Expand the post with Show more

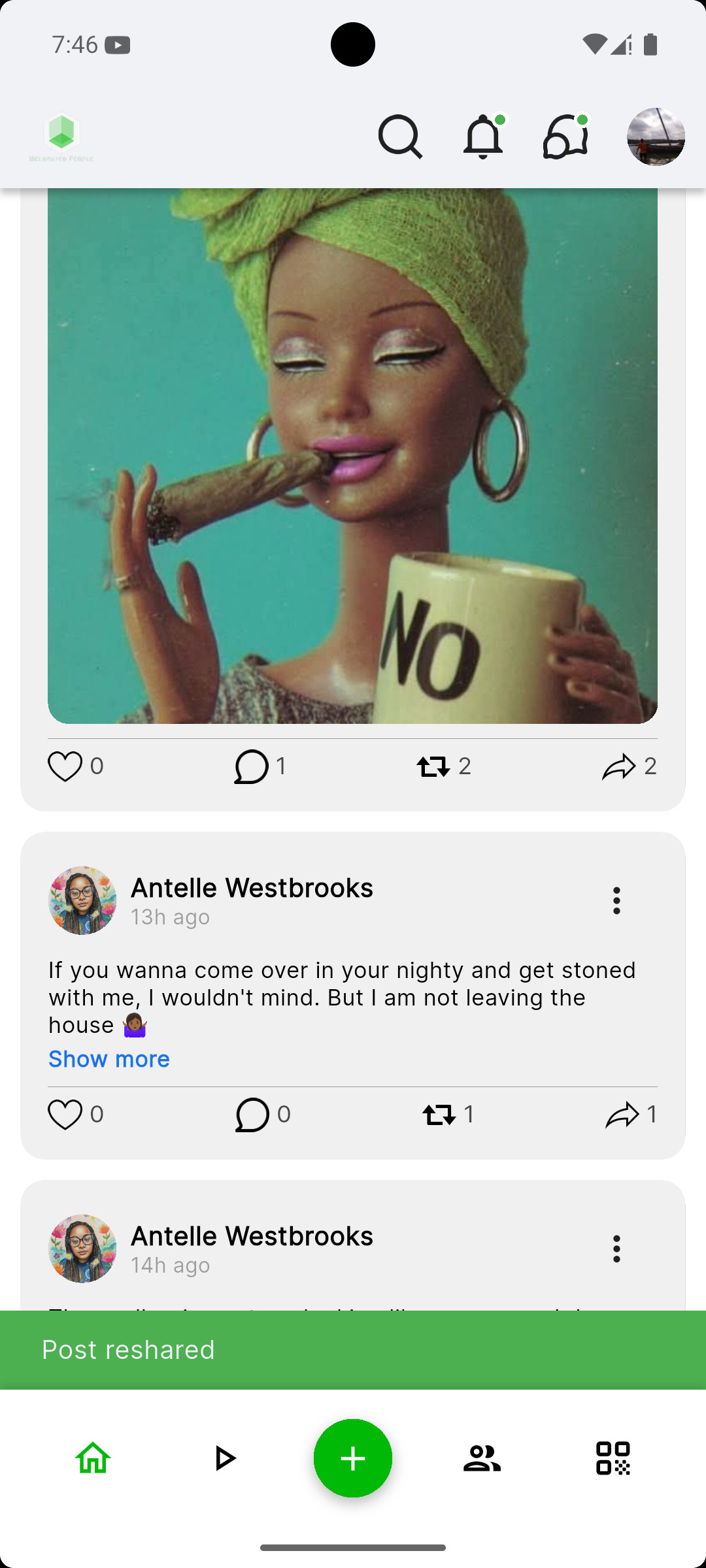(x=109, y=1058)
